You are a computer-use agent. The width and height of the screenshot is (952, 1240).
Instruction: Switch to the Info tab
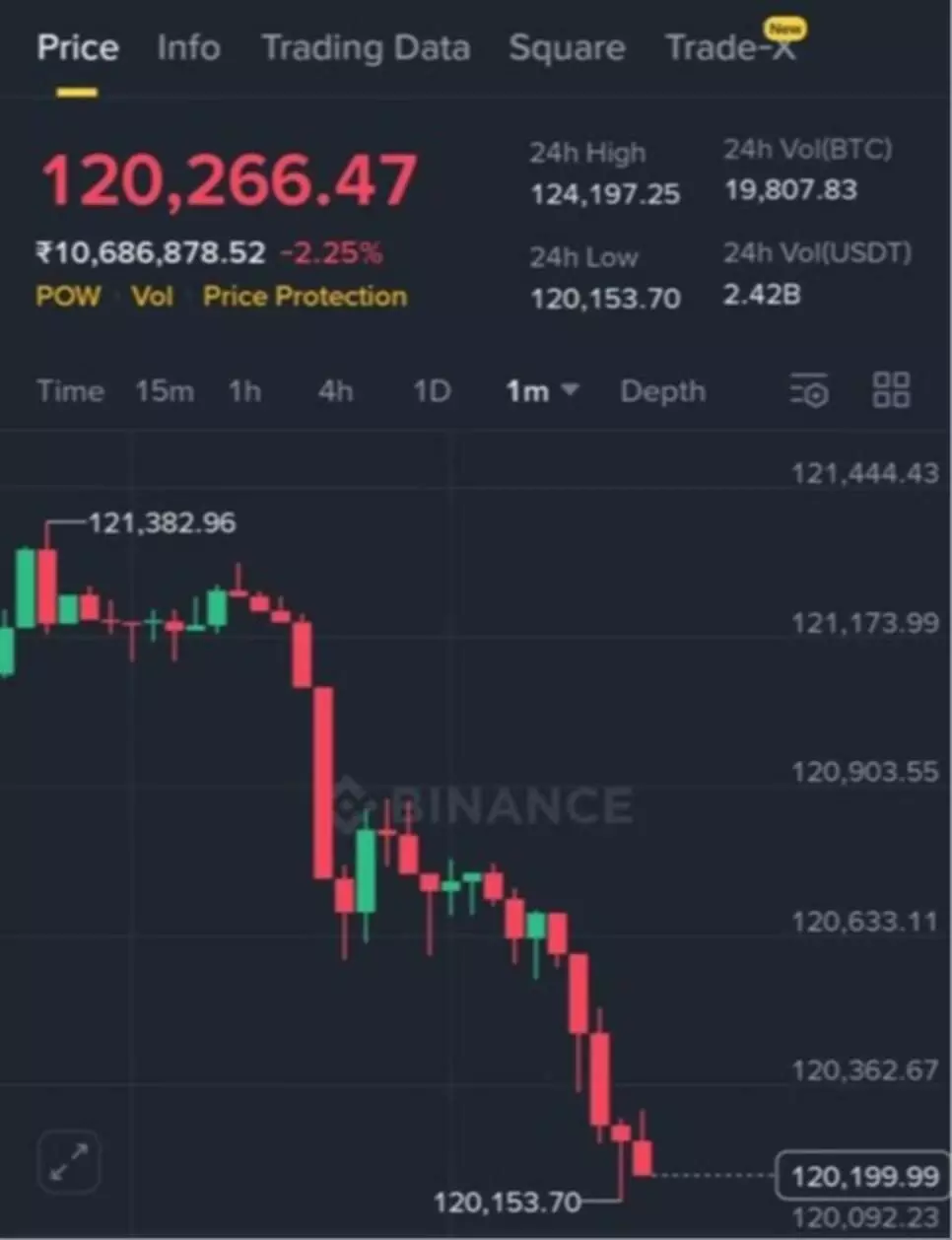tap(188, 47)
